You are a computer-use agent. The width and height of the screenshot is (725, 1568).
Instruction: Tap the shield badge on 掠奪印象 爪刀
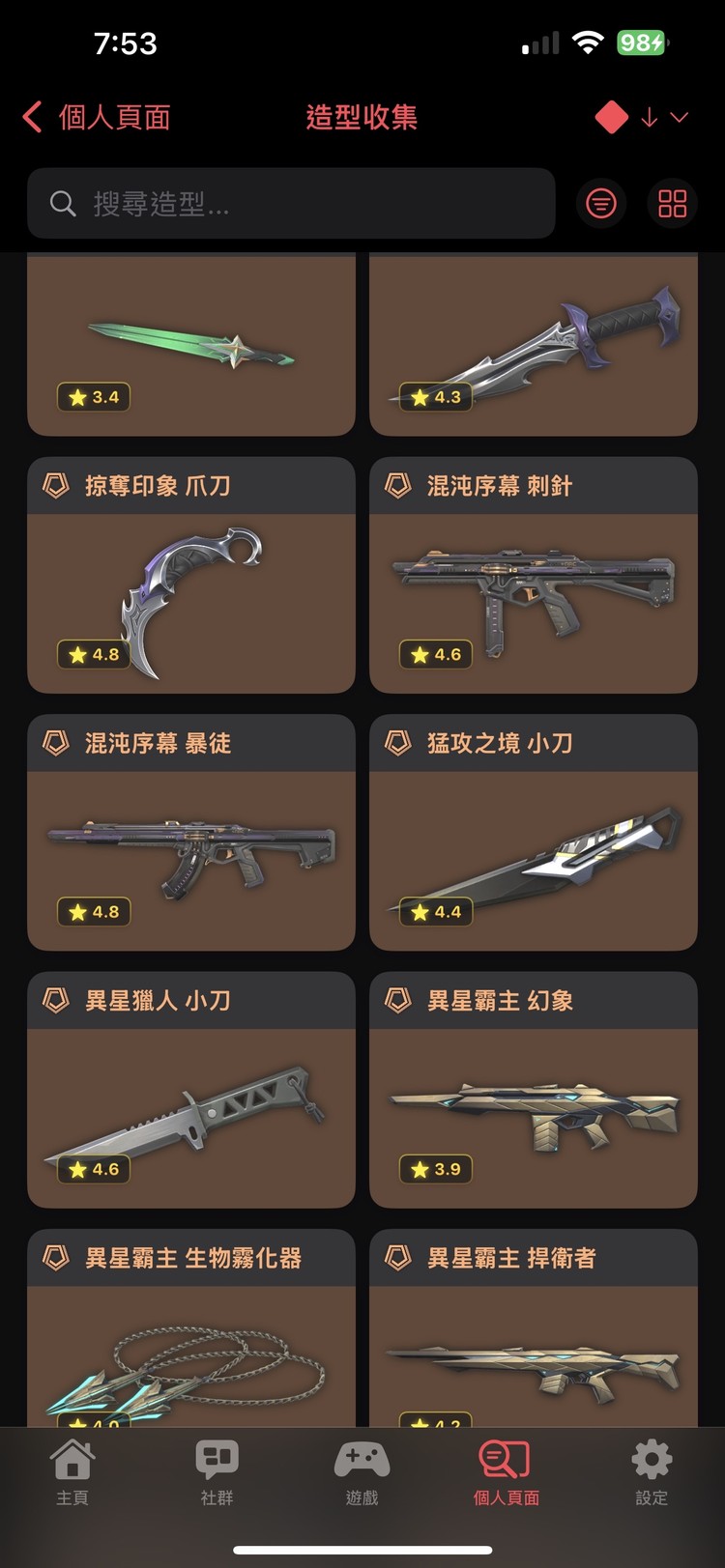tap(56, 486)
